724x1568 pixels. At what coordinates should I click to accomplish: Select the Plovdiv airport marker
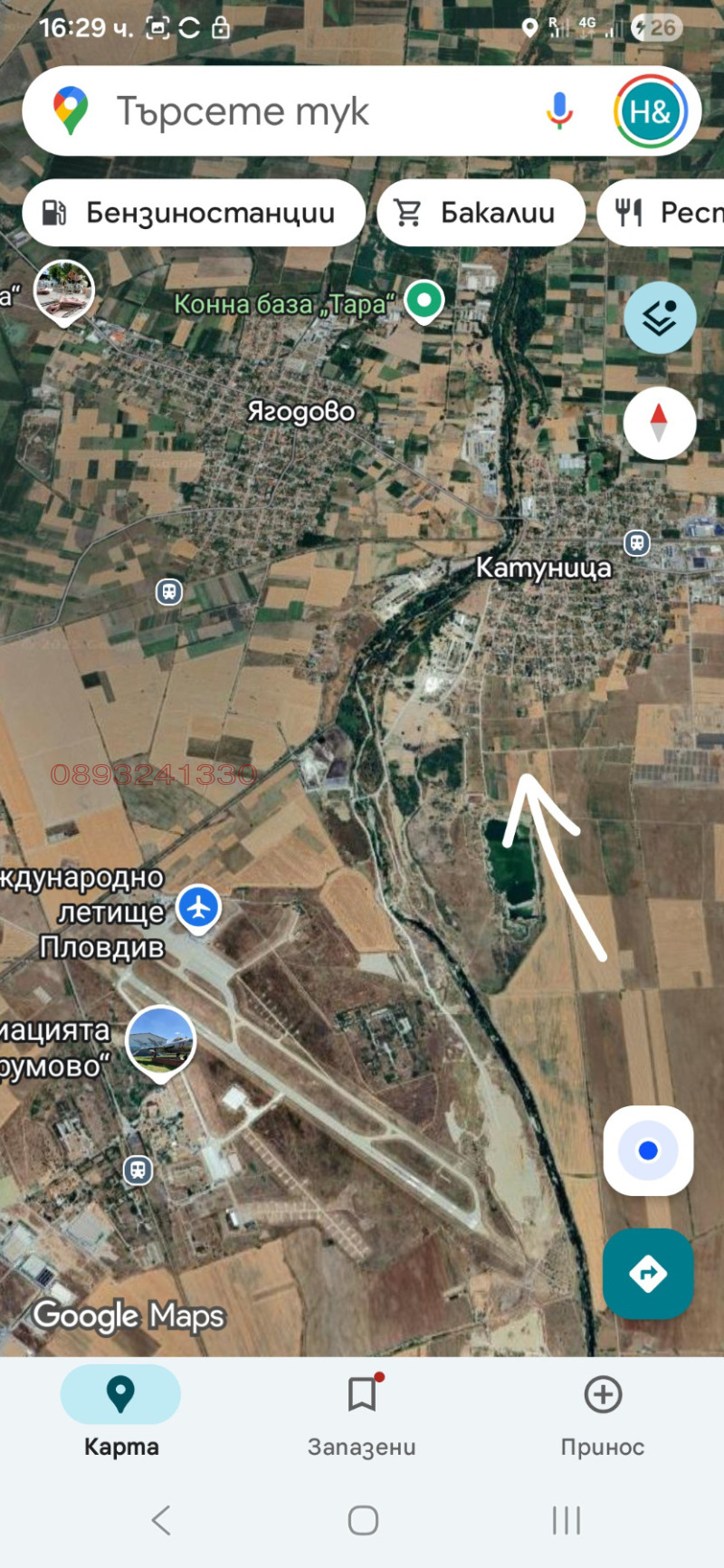point(198,906)
